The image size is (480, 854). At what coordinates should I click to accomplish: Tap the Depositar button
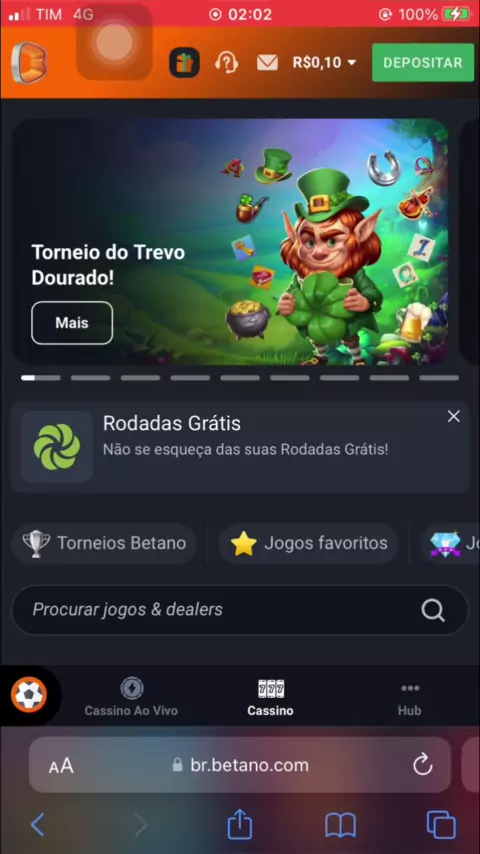click(x=423, y=63)
